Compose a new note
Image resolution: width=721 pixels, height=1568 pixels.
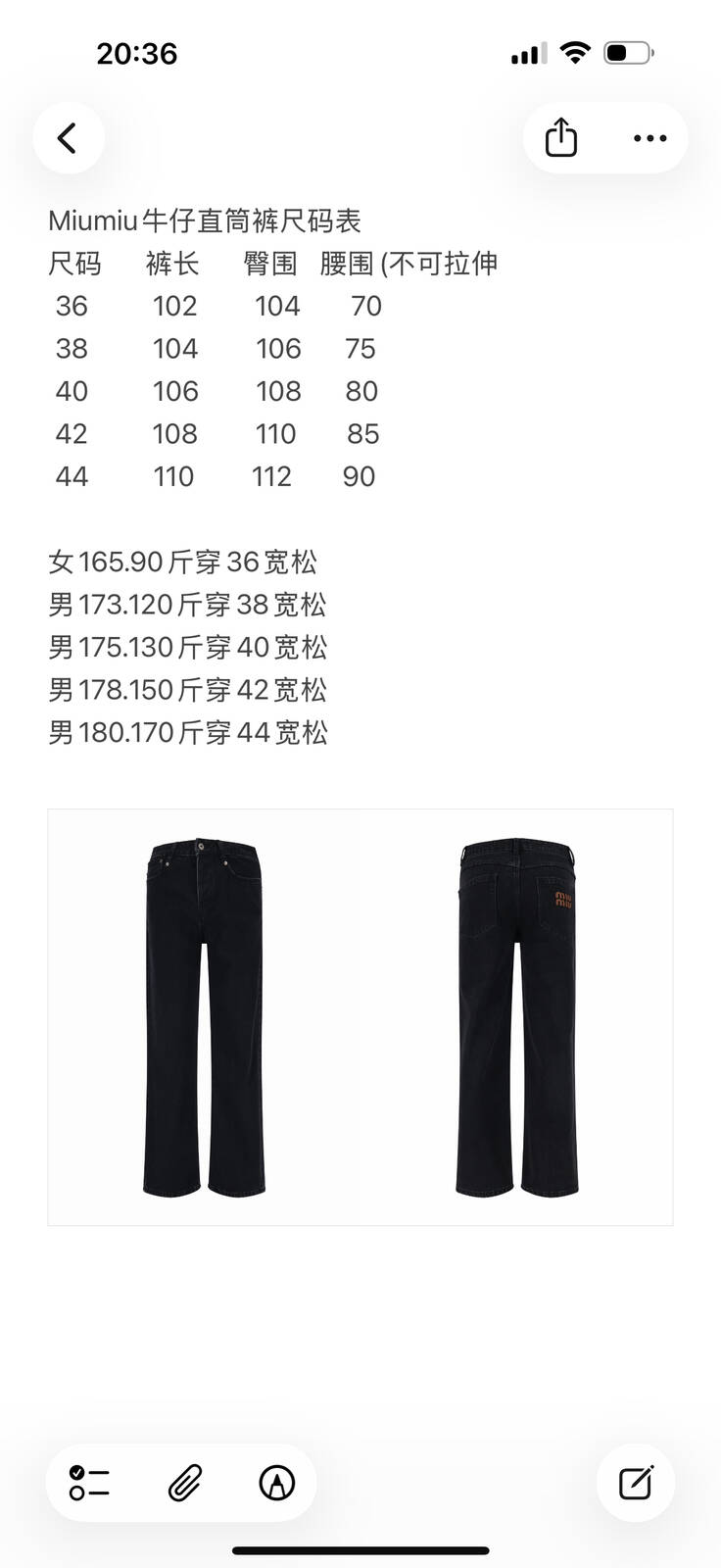point(636,1483)
